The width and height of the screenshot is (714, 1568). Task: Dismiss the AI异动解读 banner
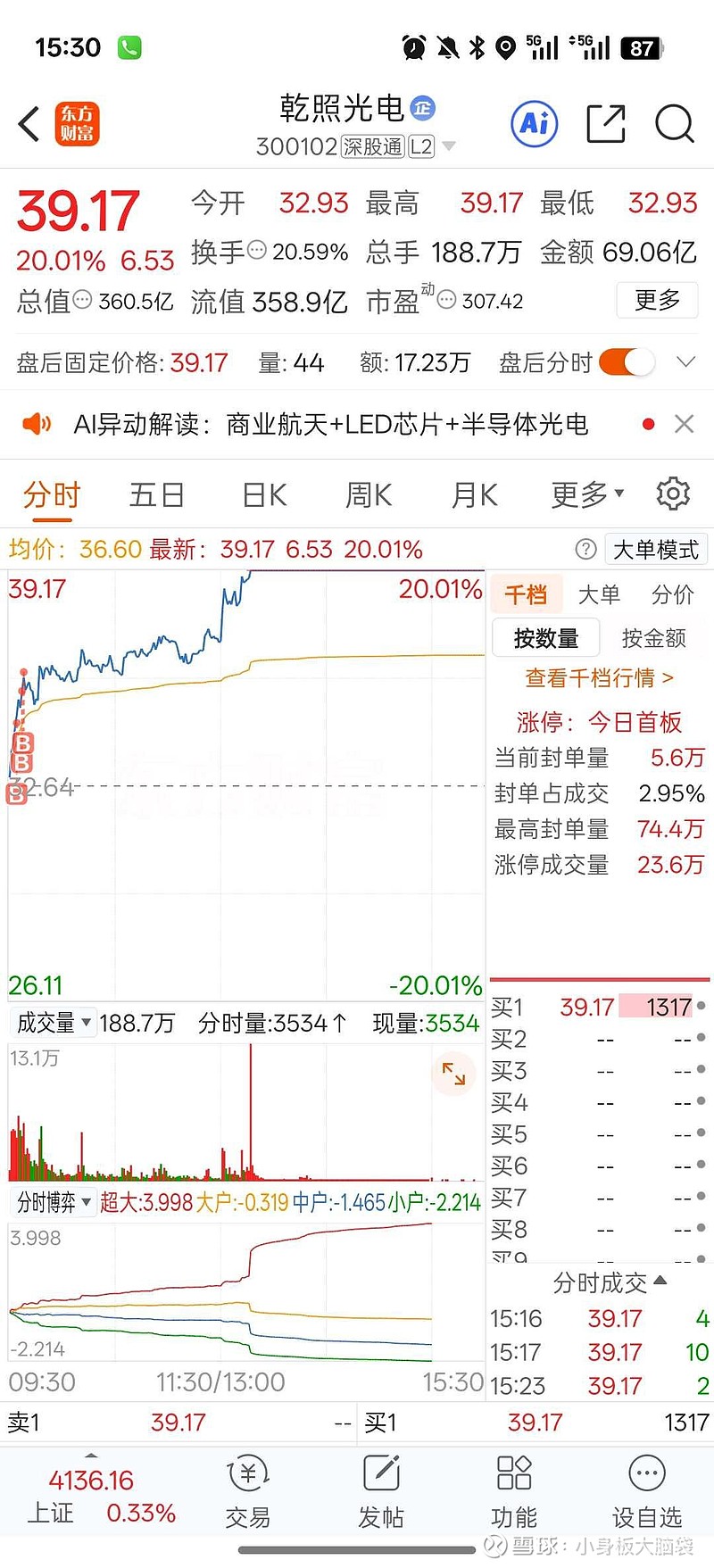tap(684, 424)
